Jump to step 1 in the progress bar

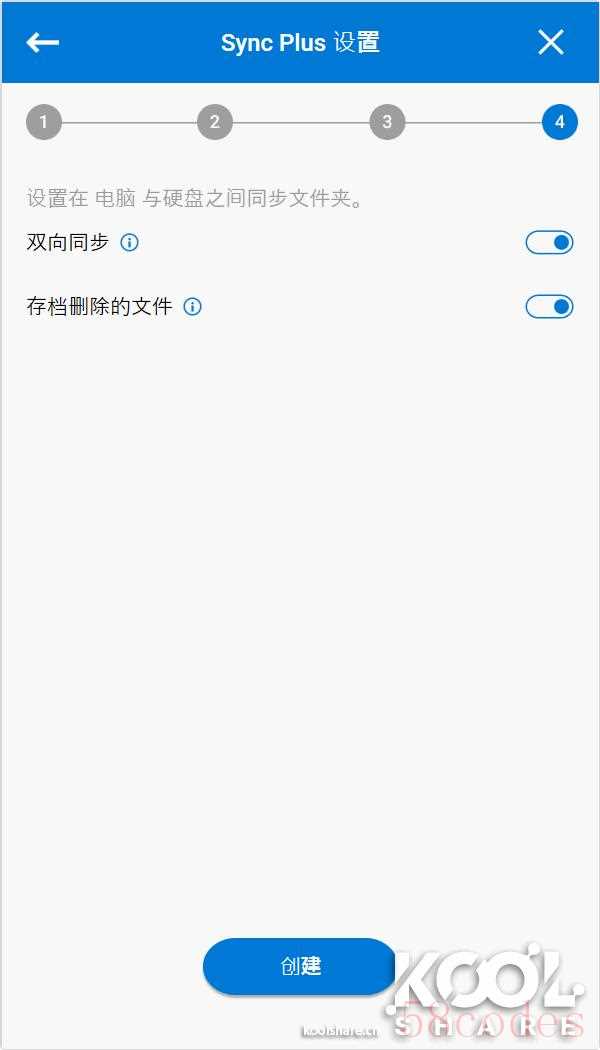(43, 123)
